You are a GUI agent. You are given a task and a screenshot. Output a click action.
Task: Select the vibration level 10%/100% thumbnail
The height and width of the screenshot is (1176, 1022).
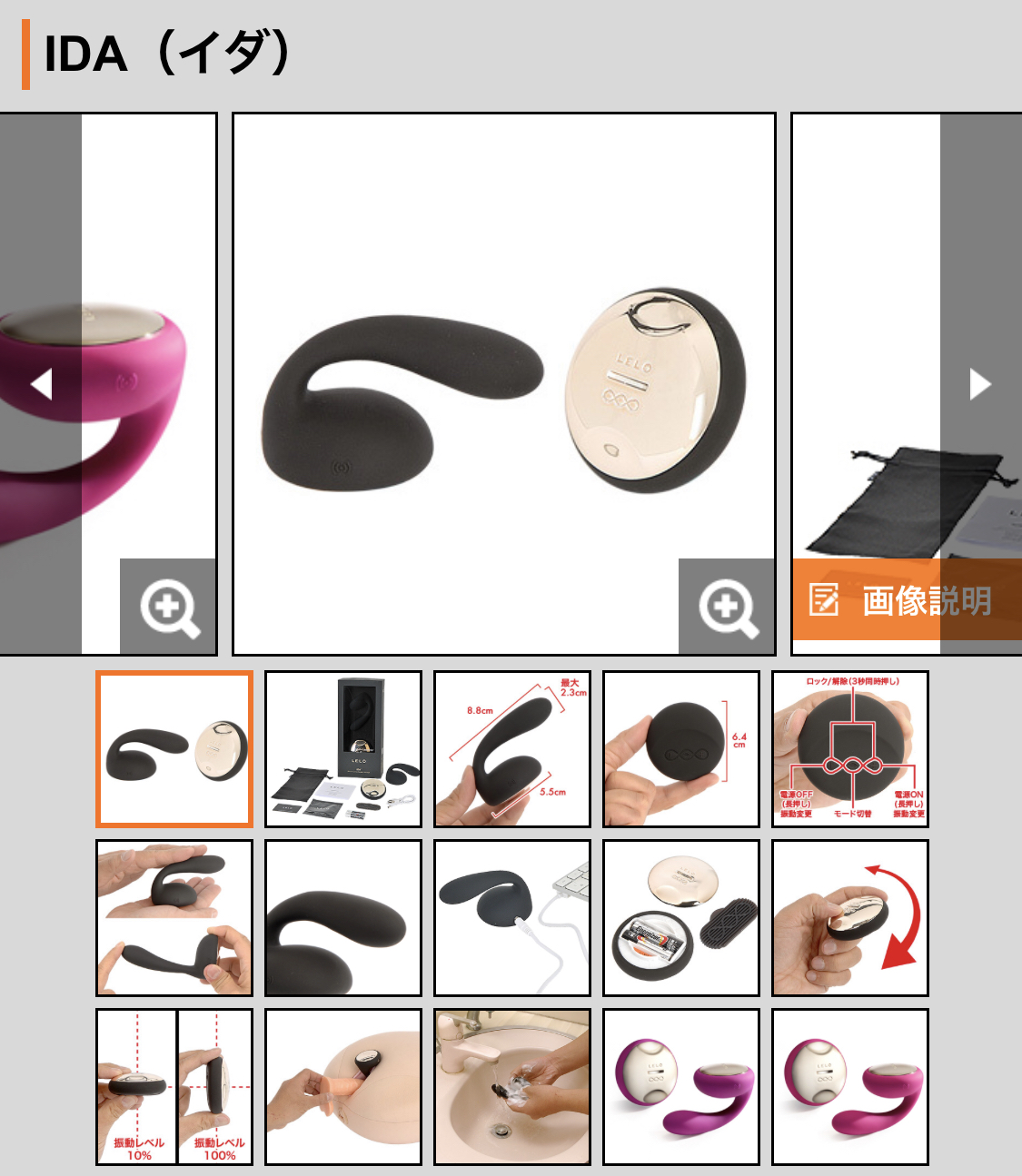tap(174, 1087)
